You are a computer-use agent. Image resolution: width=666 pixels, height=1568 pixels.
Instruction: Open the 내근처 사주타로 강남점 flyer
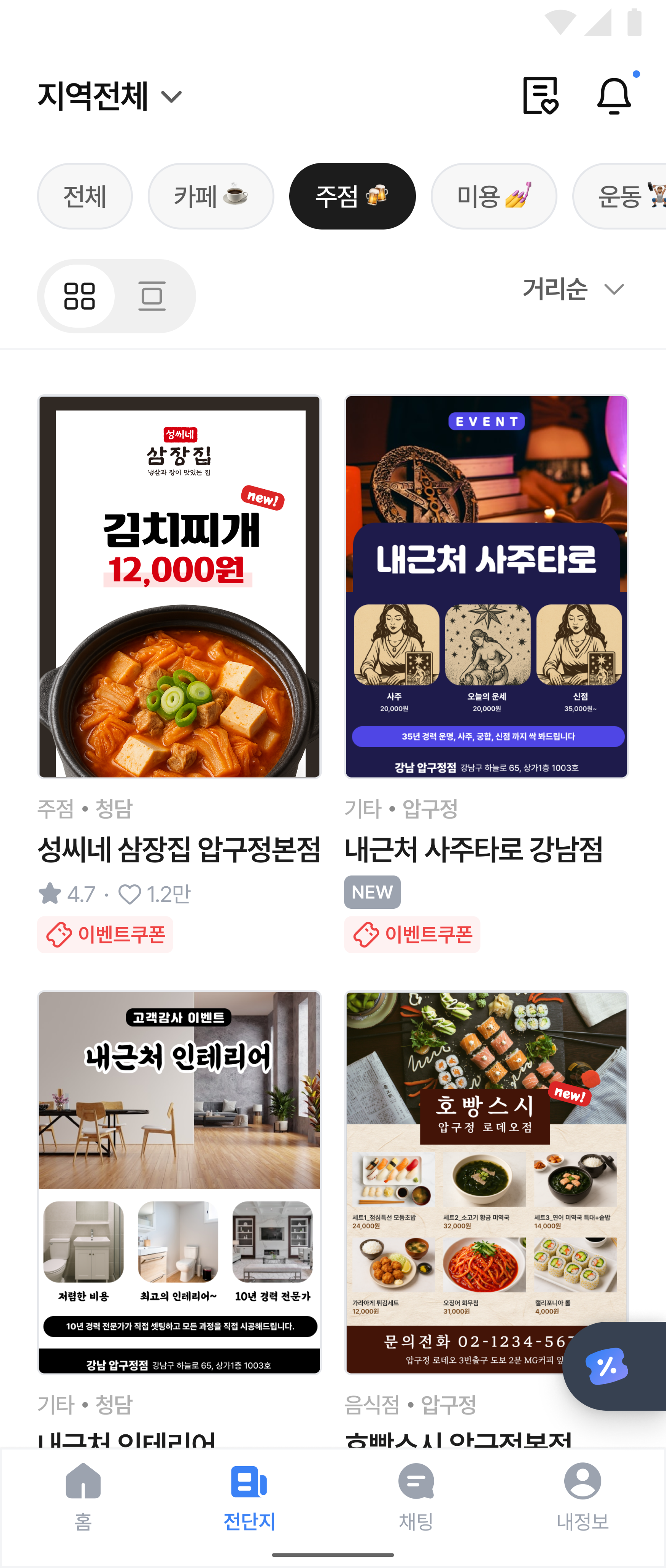[486, 587]
